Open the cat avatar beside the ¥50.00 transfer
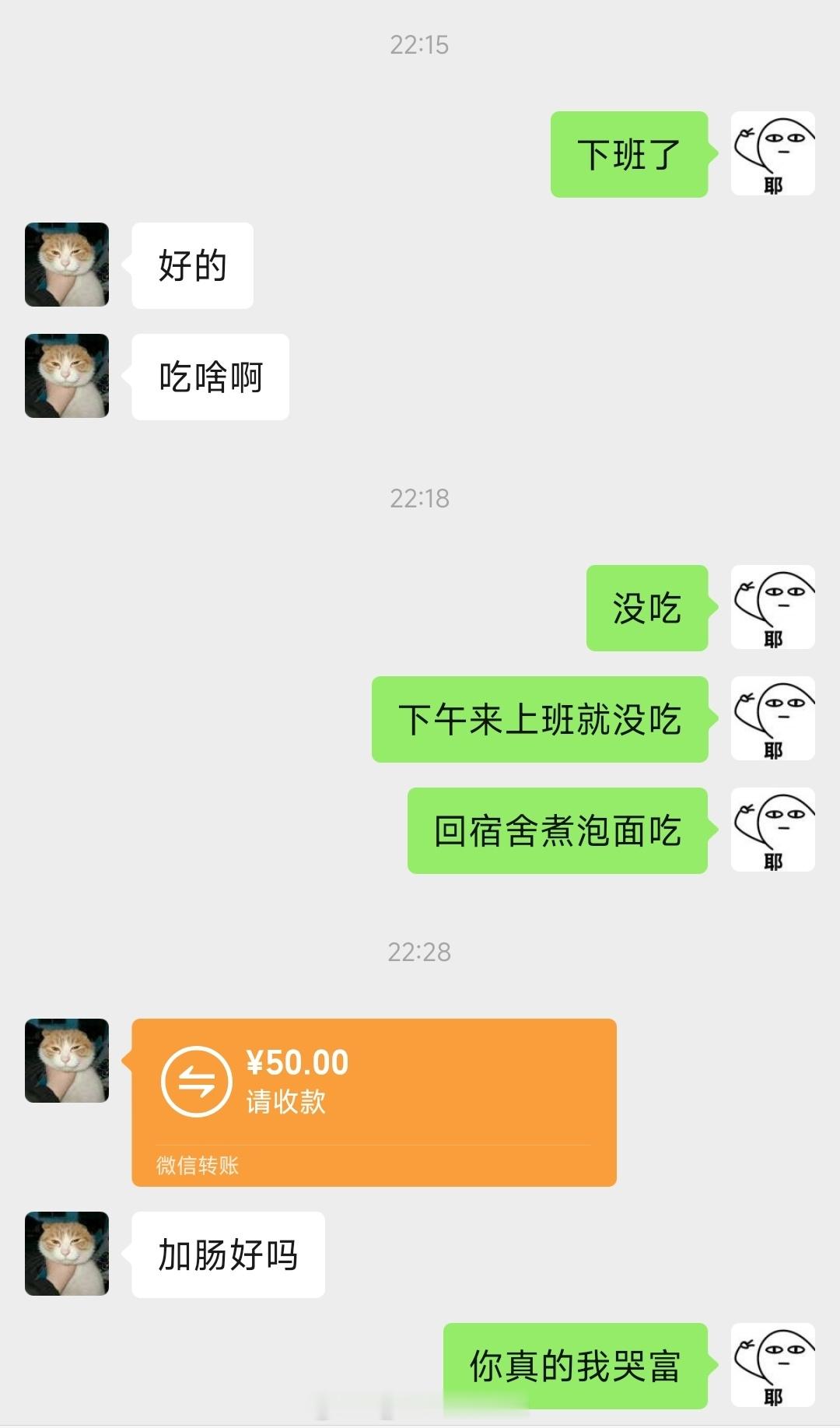The width and height of the screenshot is (840, 1428). point(66,1061)
